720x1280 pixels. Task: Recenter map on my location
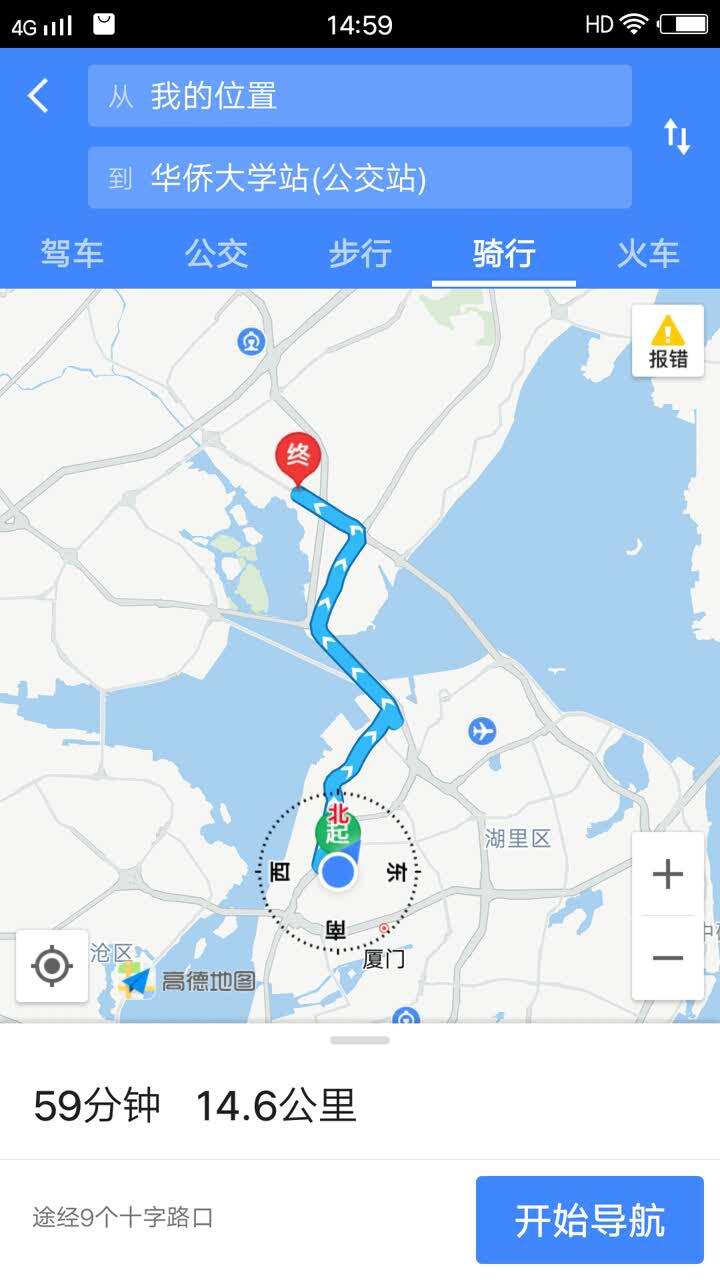point(52,966)
